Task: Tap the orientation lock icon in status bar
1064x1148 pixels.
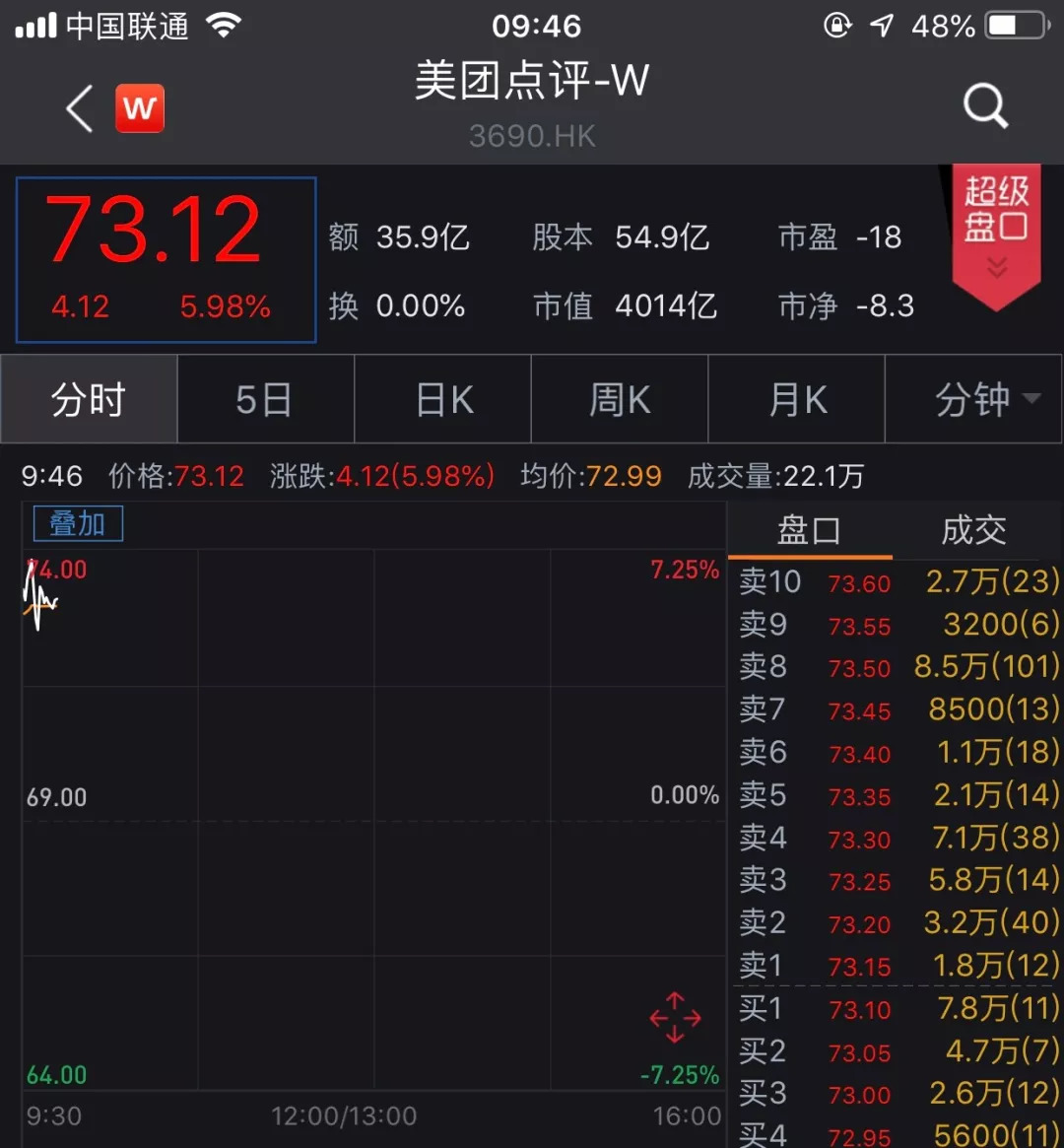Action: click(836, 26)
